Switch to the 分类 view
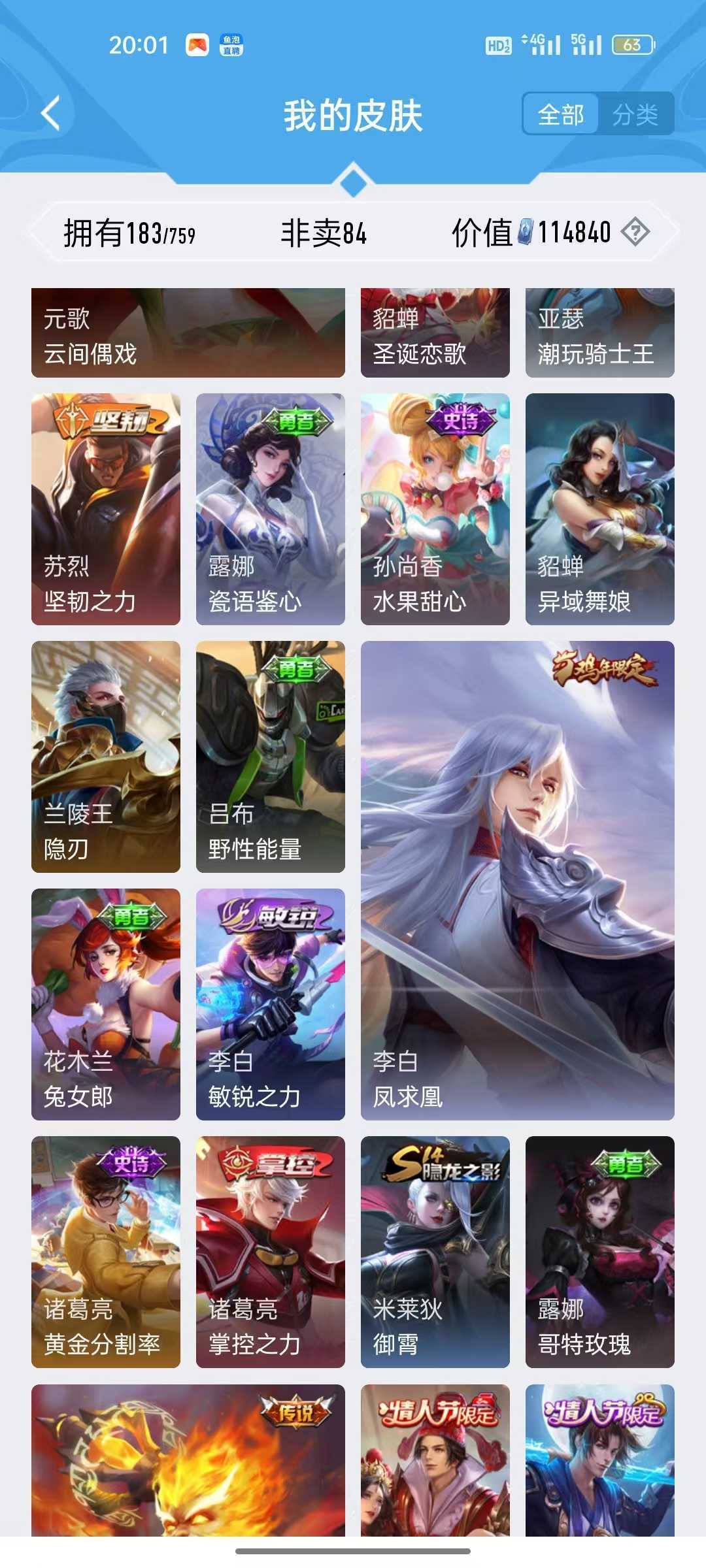 [635, 115]
